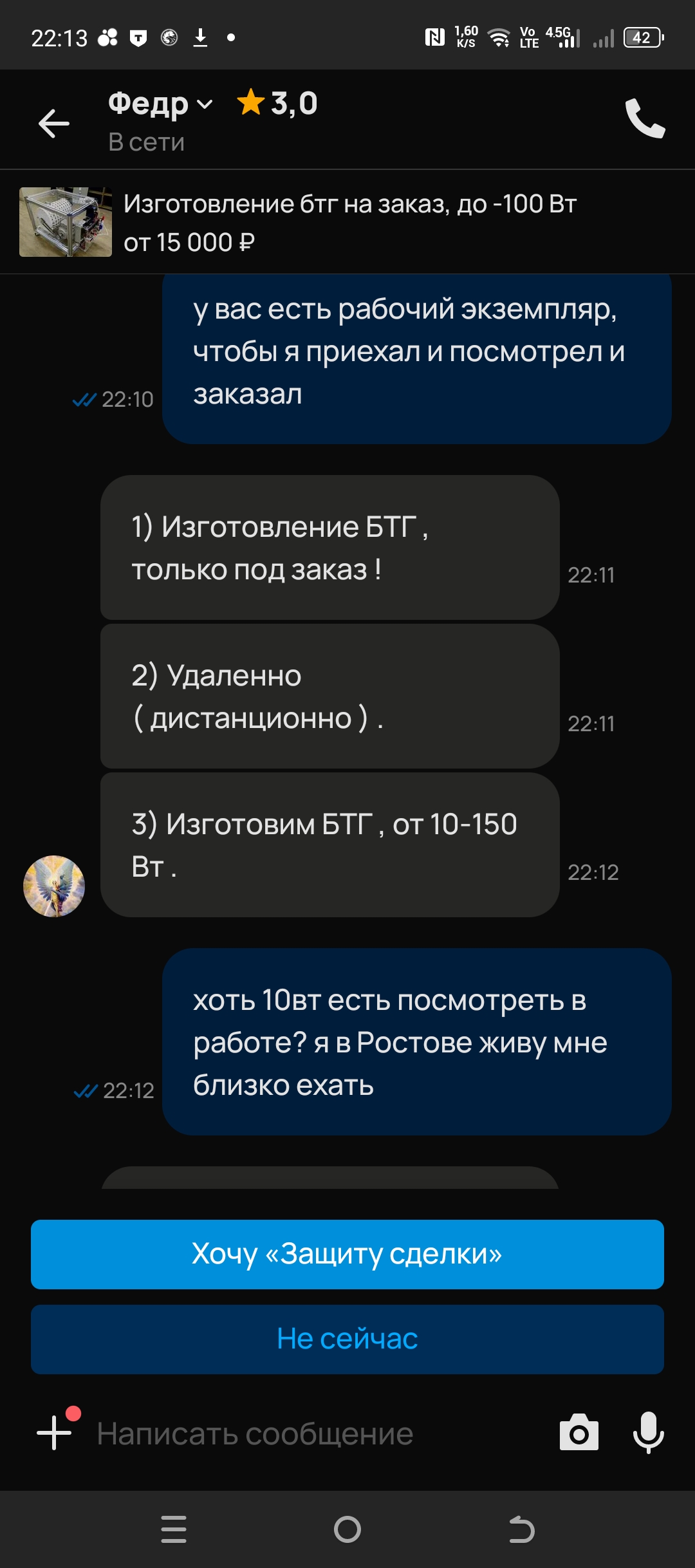
Task: Open the camera to send a photo
Action: tap(579, 1433)
